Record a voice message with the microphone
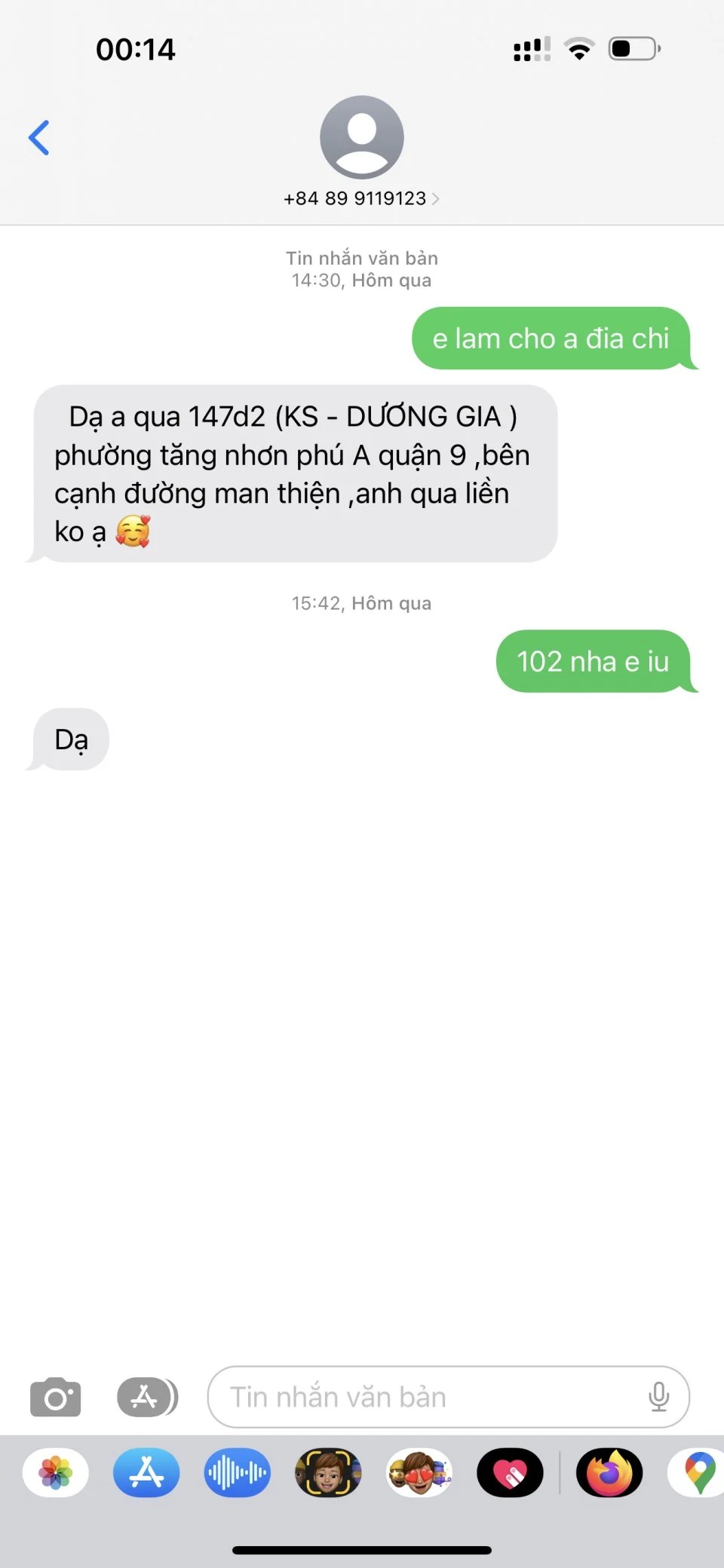This screenshot has width=724, height=1568. [658, 1397]
